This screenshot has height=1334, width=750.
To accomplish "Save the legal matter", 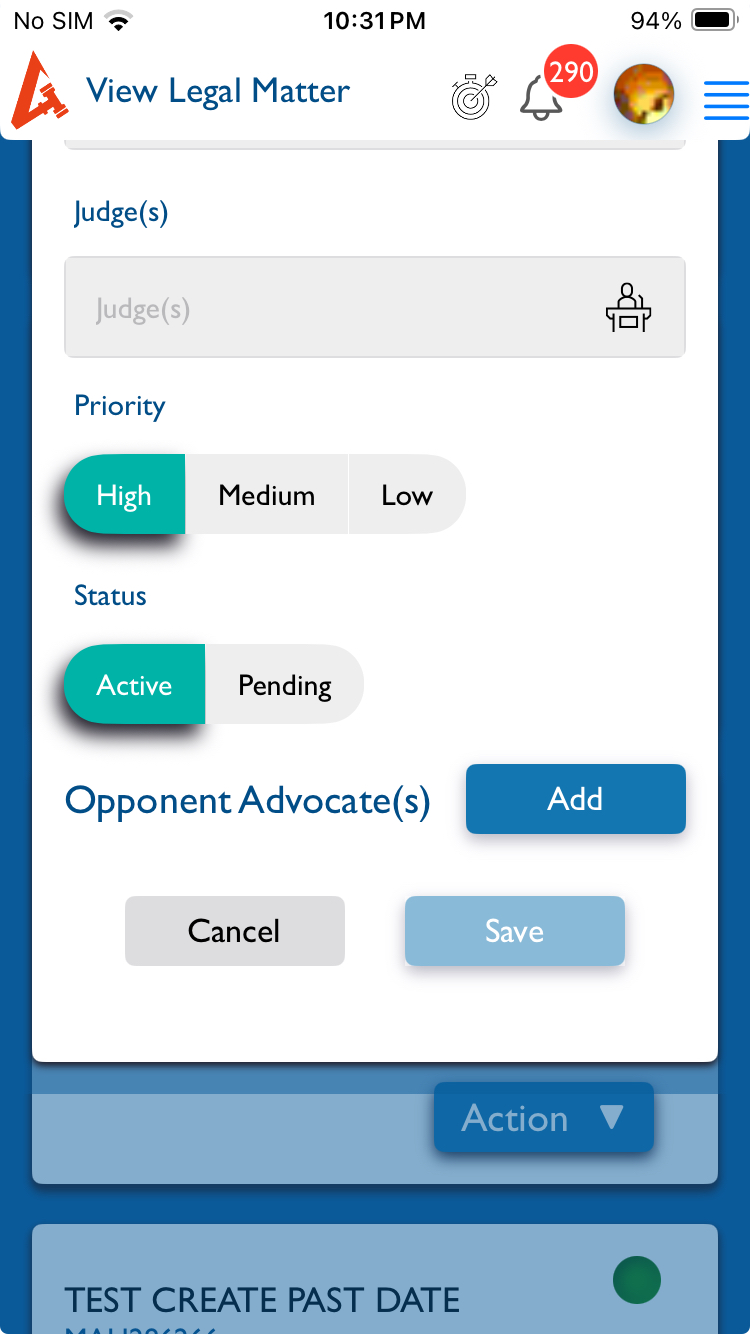I will pos(514,931).
